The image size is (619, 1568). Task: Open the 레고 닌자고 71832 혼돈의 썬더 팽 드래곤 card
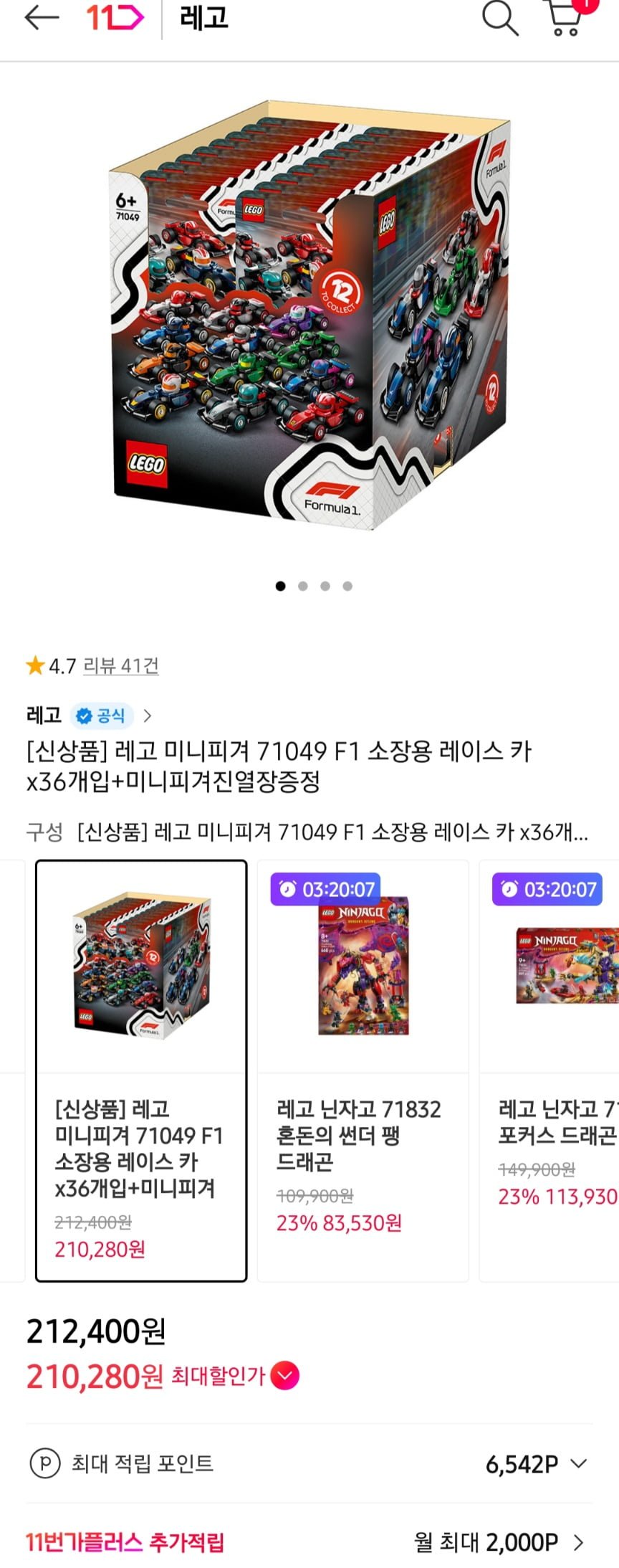click(363, 1071)
